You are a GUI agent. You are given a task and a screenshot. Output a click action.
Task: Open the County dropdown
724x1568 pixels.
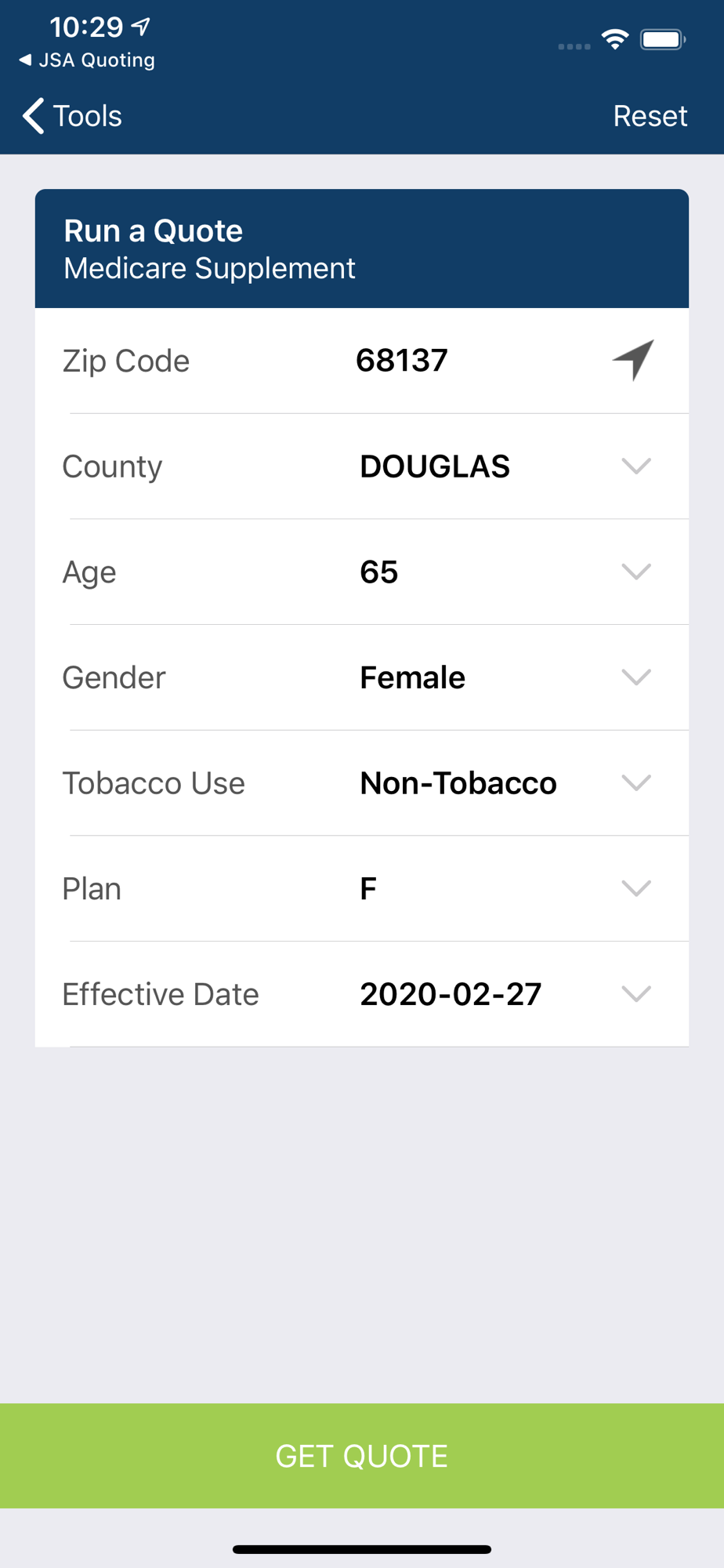pyautogui.click(x=362, y=466)
